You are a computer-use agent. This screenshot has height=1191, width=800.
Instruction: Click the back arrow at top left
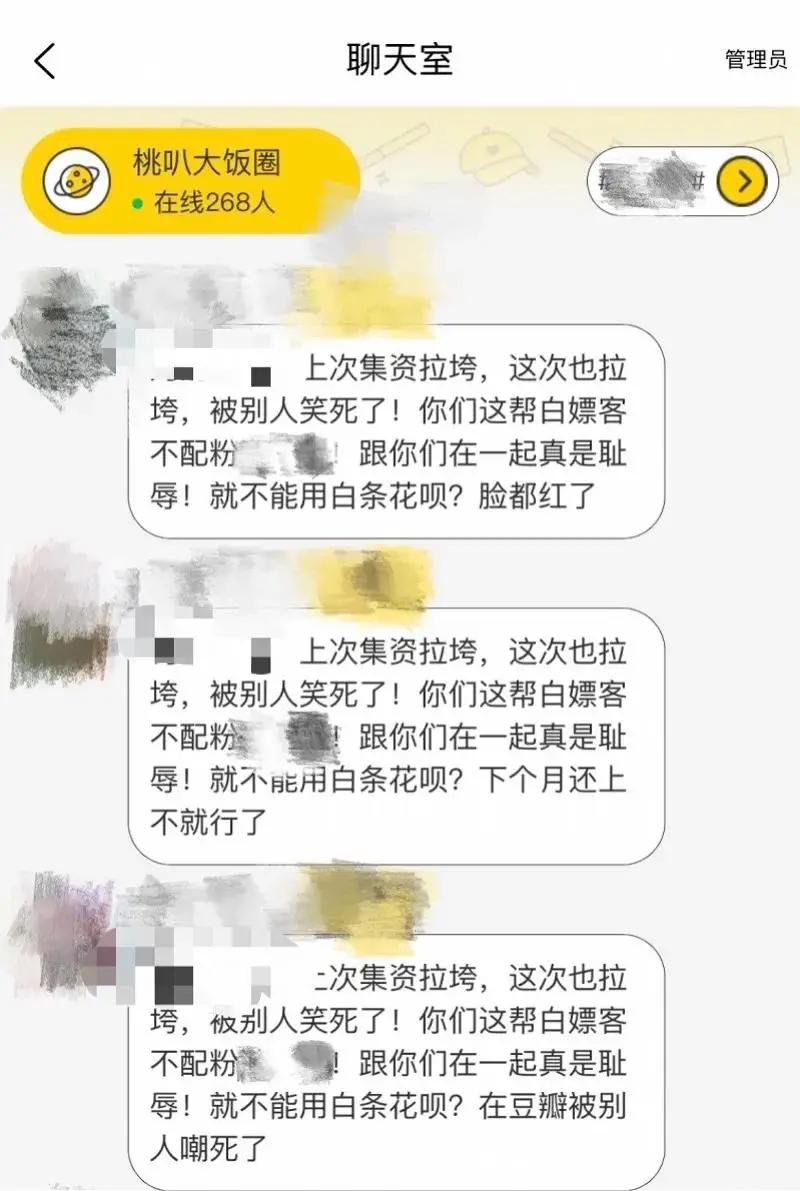(42, 61)
